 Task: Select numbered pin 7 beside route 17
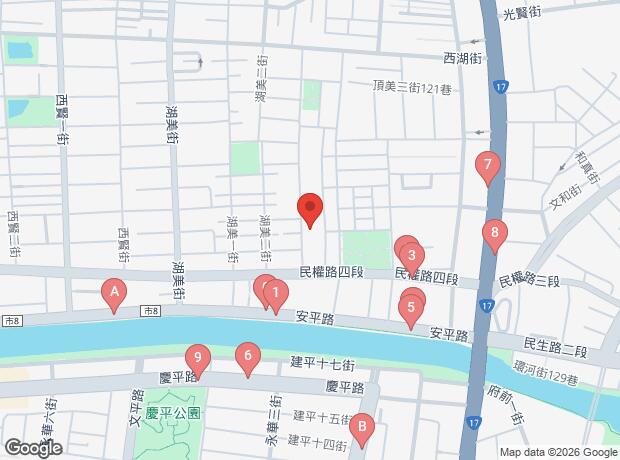487,165
